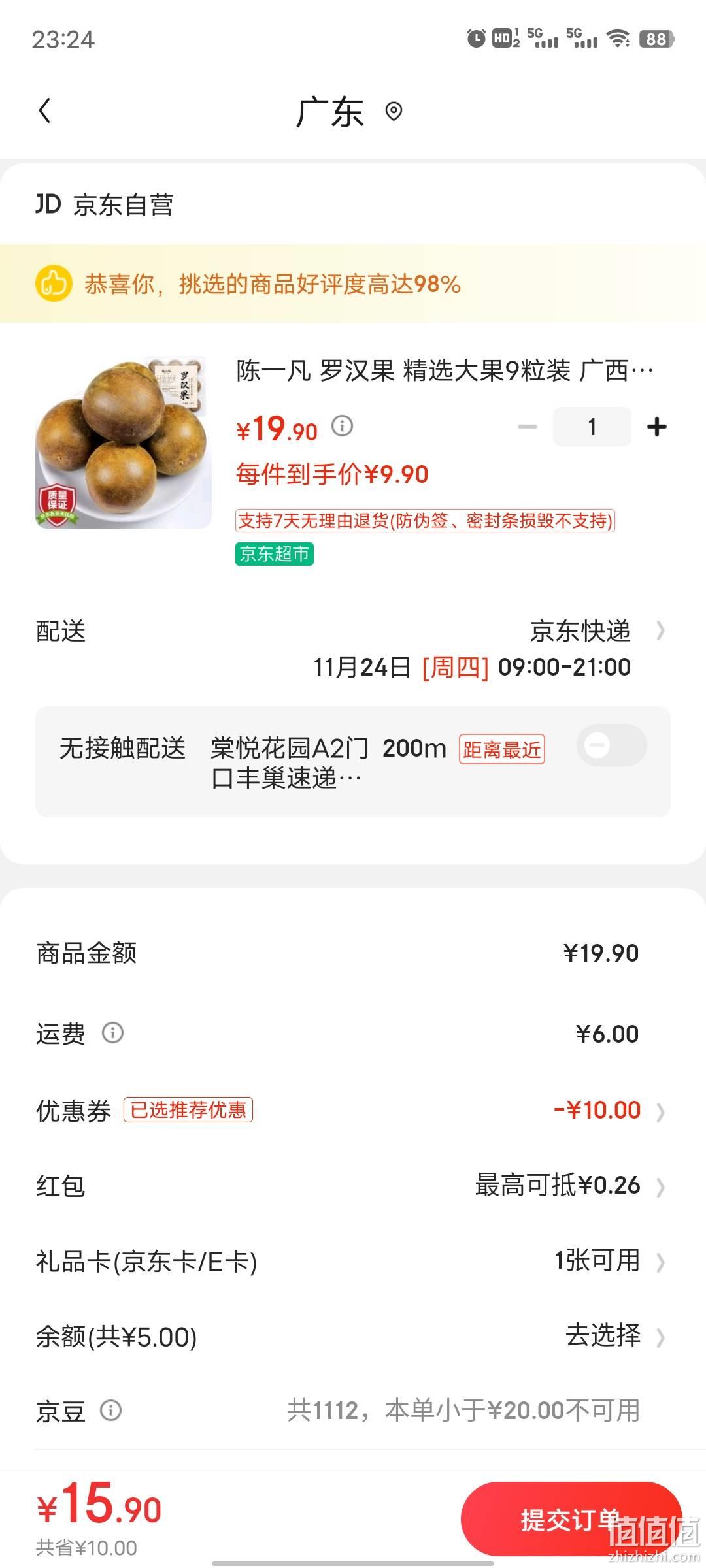View the 运费 shipping fee info
Viewport: 706px width, 1568px height.
(112, 1033)
